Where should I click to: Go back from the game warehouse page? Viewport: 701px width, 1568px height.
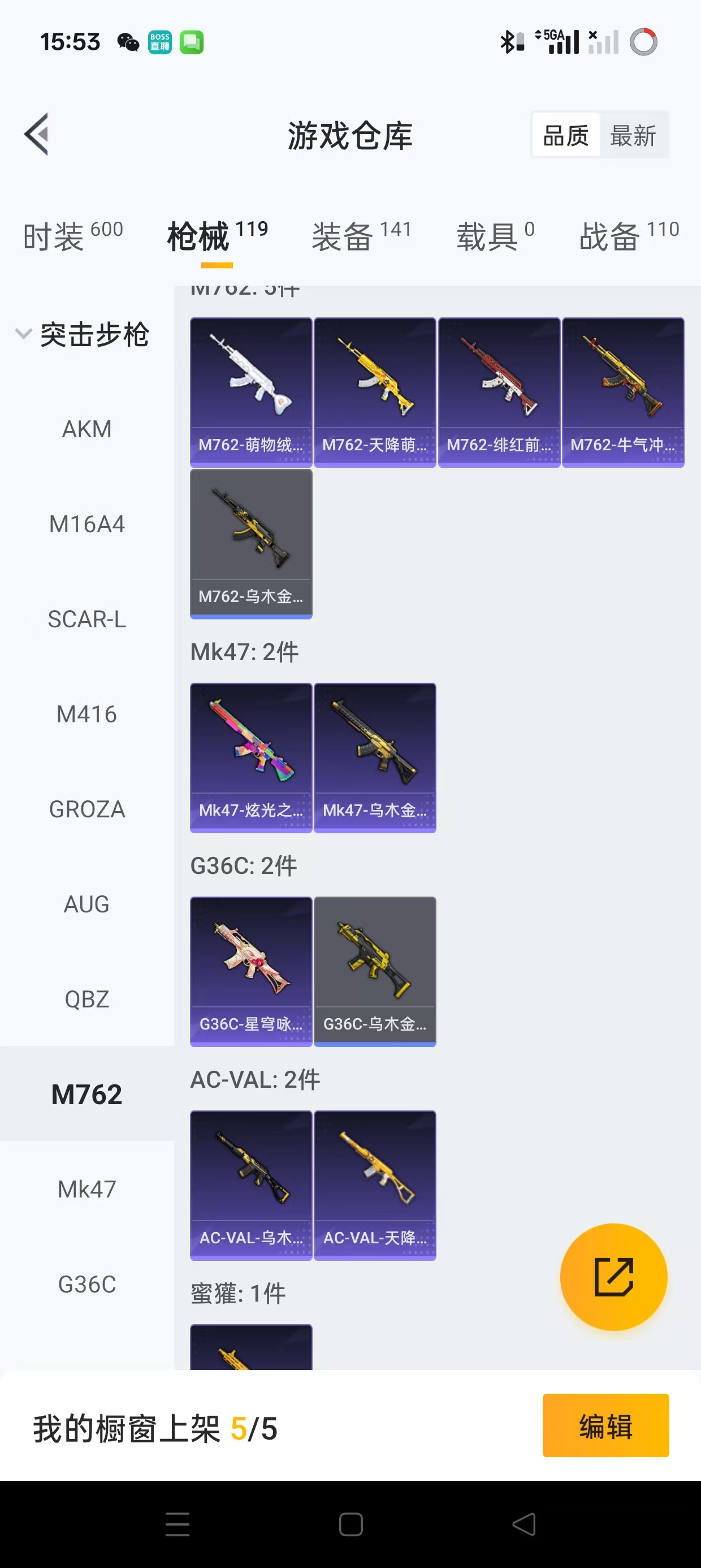tap(37, 135)
